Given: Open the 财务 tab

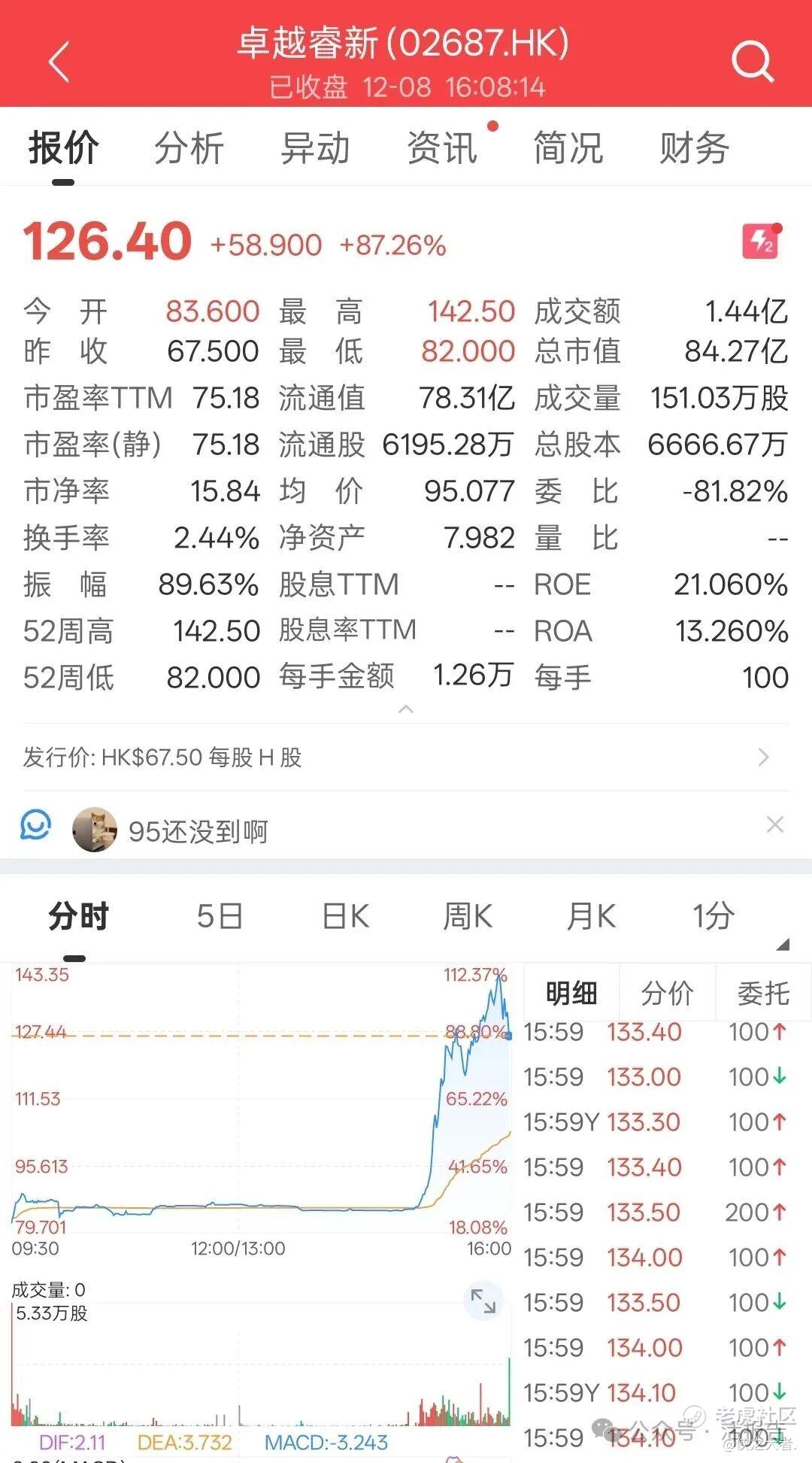Looking at the screenshot, I should (x=694, y=148).
